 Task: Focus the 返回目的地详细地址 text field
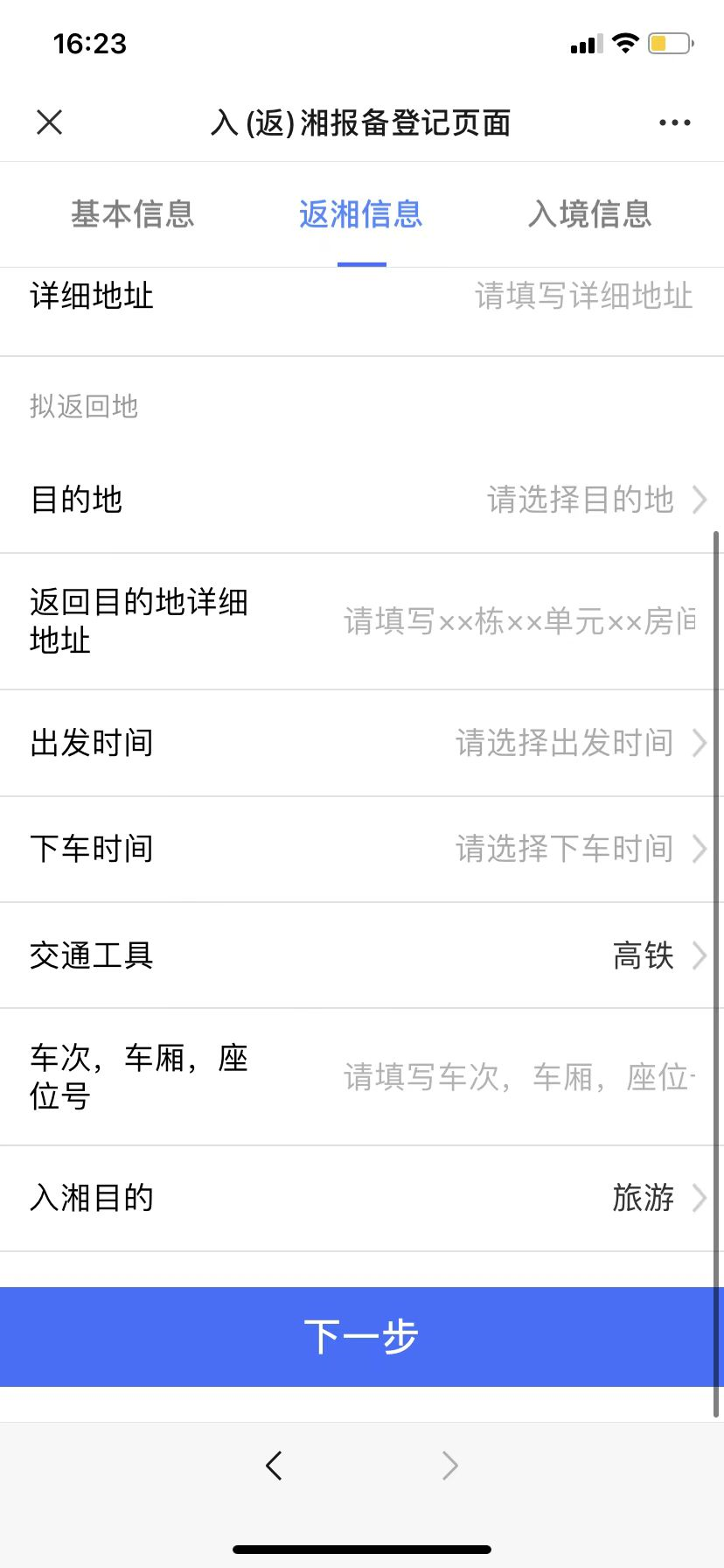[x=519, y=622]
